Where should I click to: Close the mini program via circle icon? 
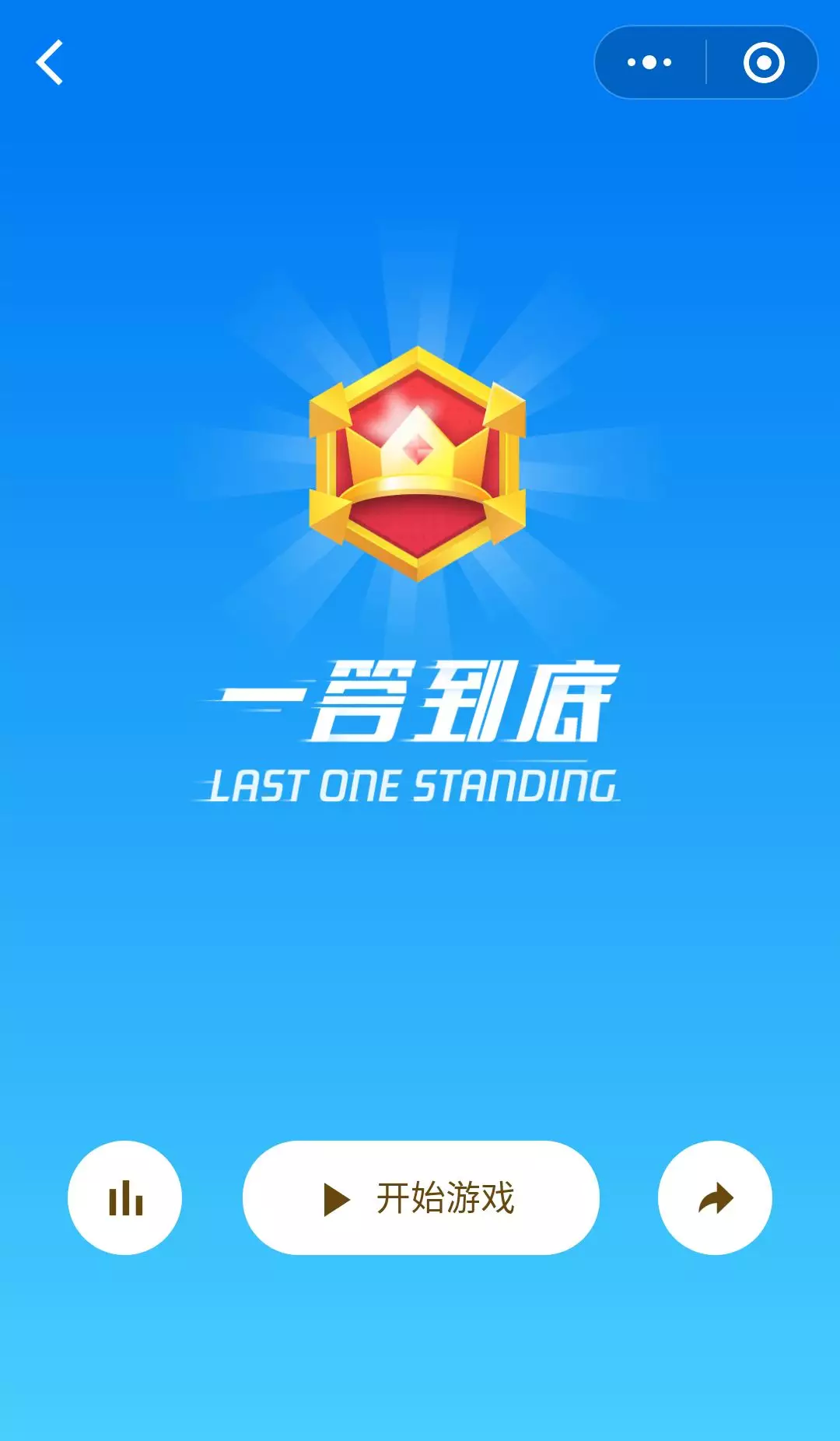click(x=764, y=62)
